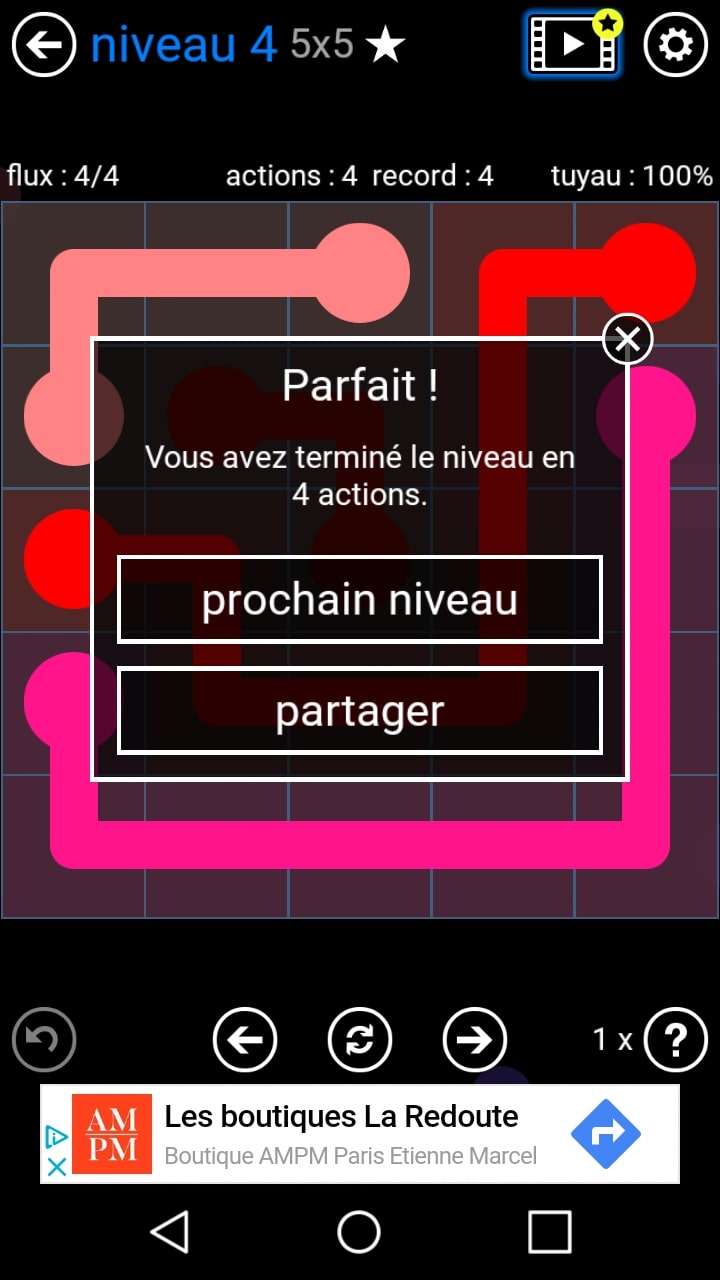The image size is (720, 1280).
Task: Use the hint question mark
Action: (676, 1040)
